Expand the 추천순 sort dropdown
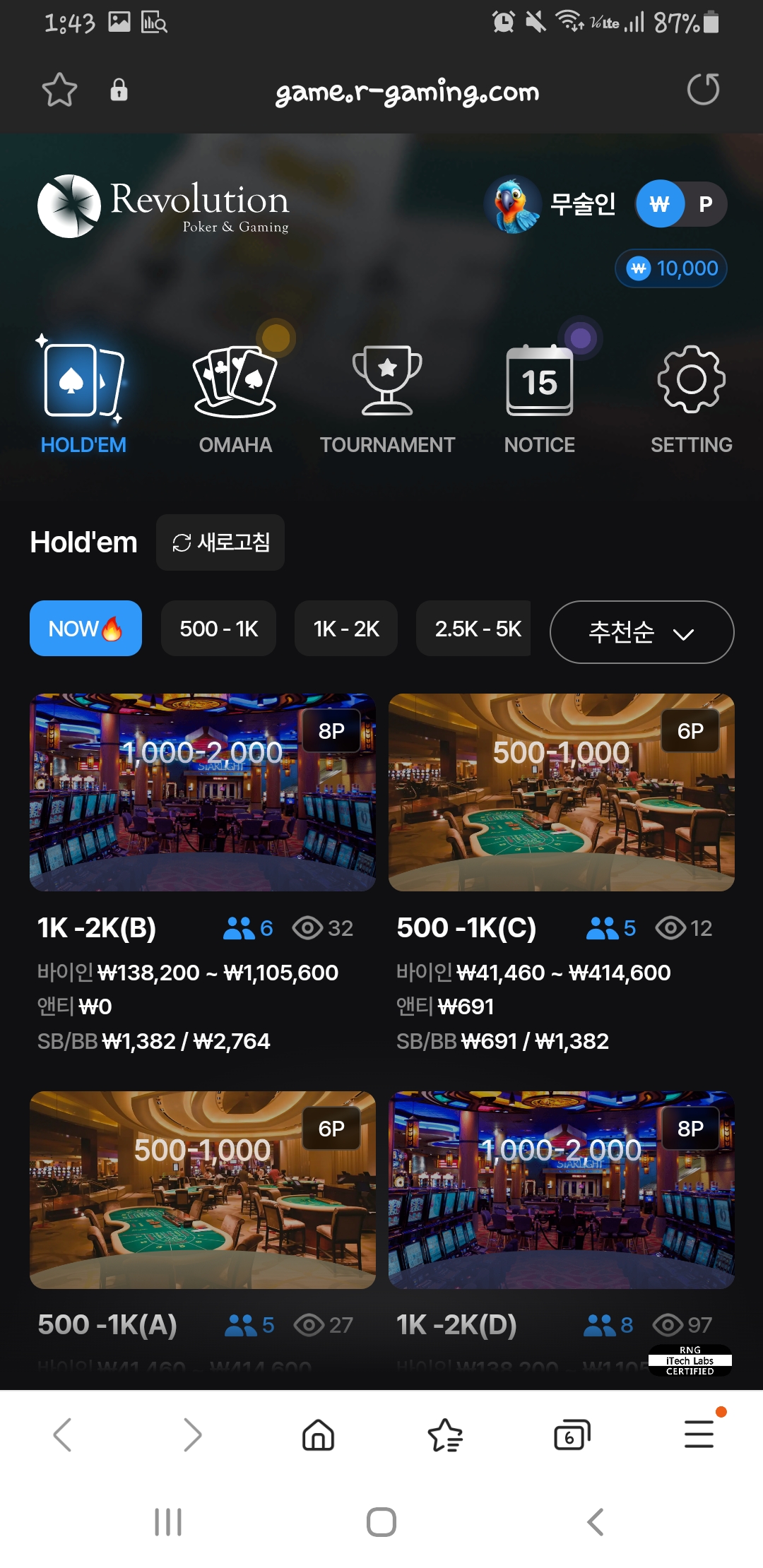The height and width of the screenshot is (1568, 763). (641, 632)
